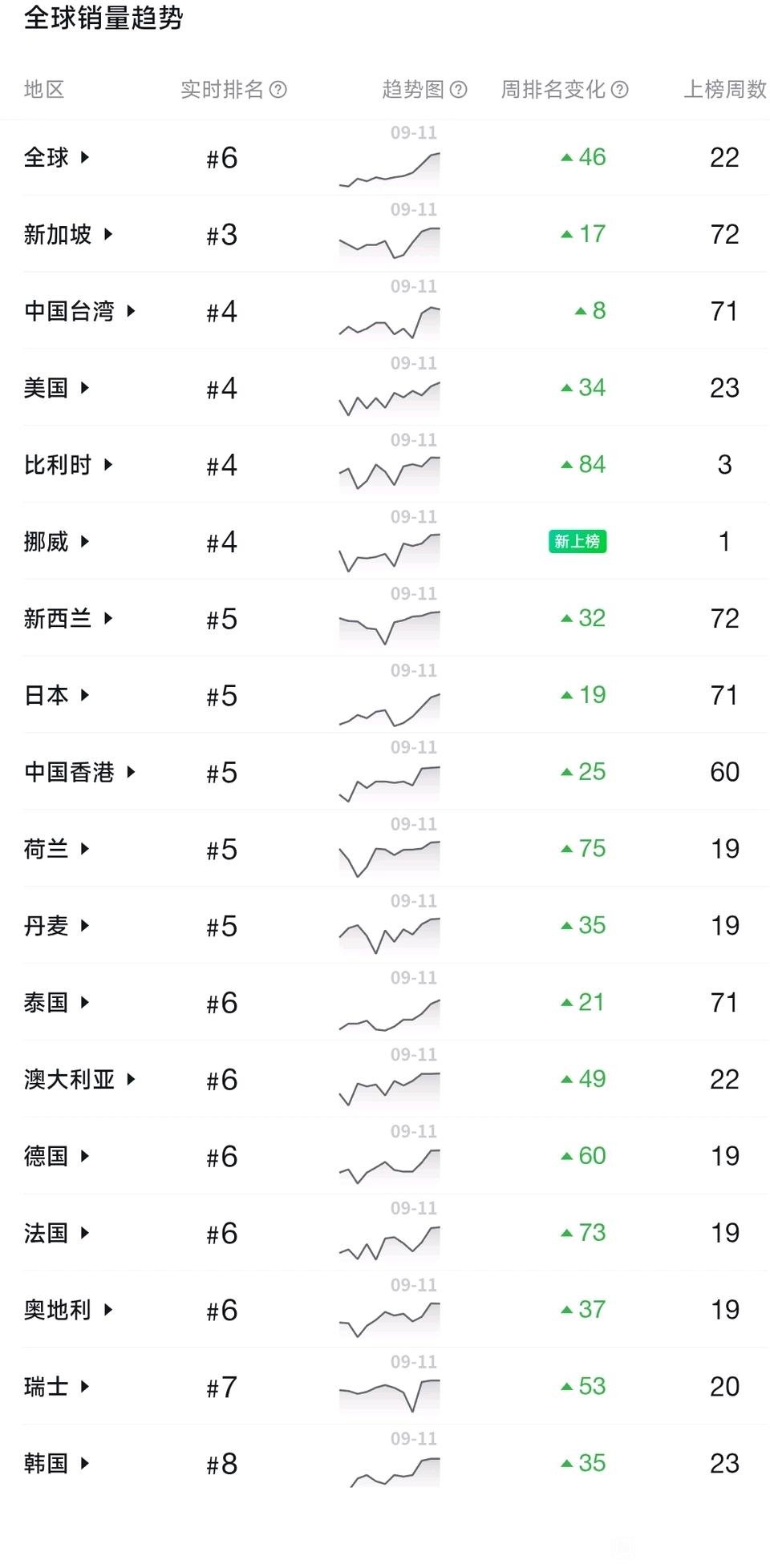Open the help icon beside 周排名变化
The height and width of the screenshot is (1568, 770).
(x=620, y=90)
